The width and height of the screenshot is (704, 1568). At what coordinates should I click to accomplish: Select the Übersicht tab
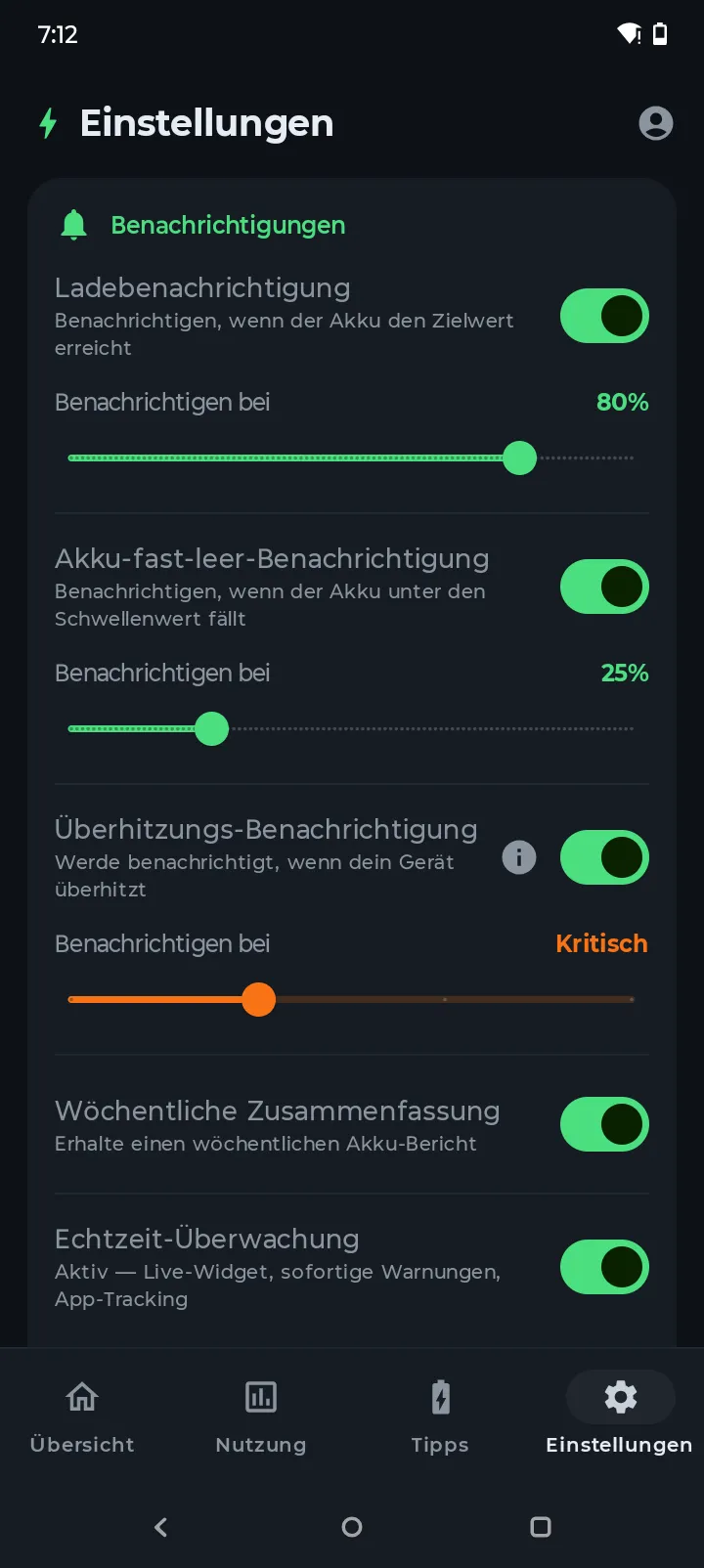82,1419
